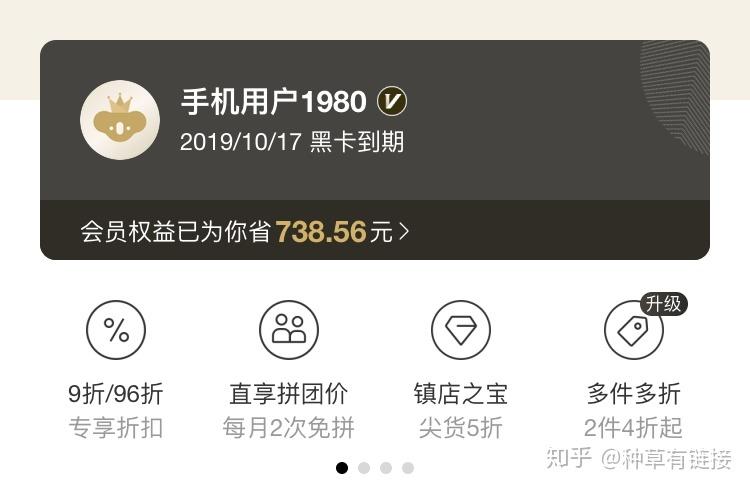Open member savings 738.56元 details
The width and height of the screenshot is (750, 490).
pos(244,232)
